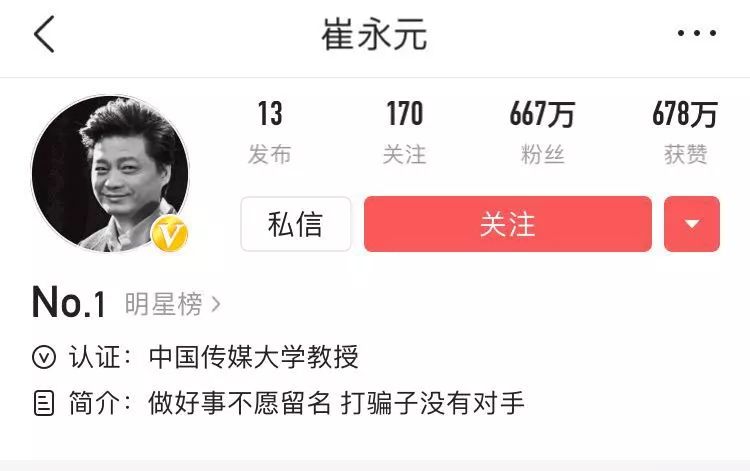This screenshot has width=750, height=471.
Task: Follow 崔永元 with the red 关注 button
Action: click(508, 224)
